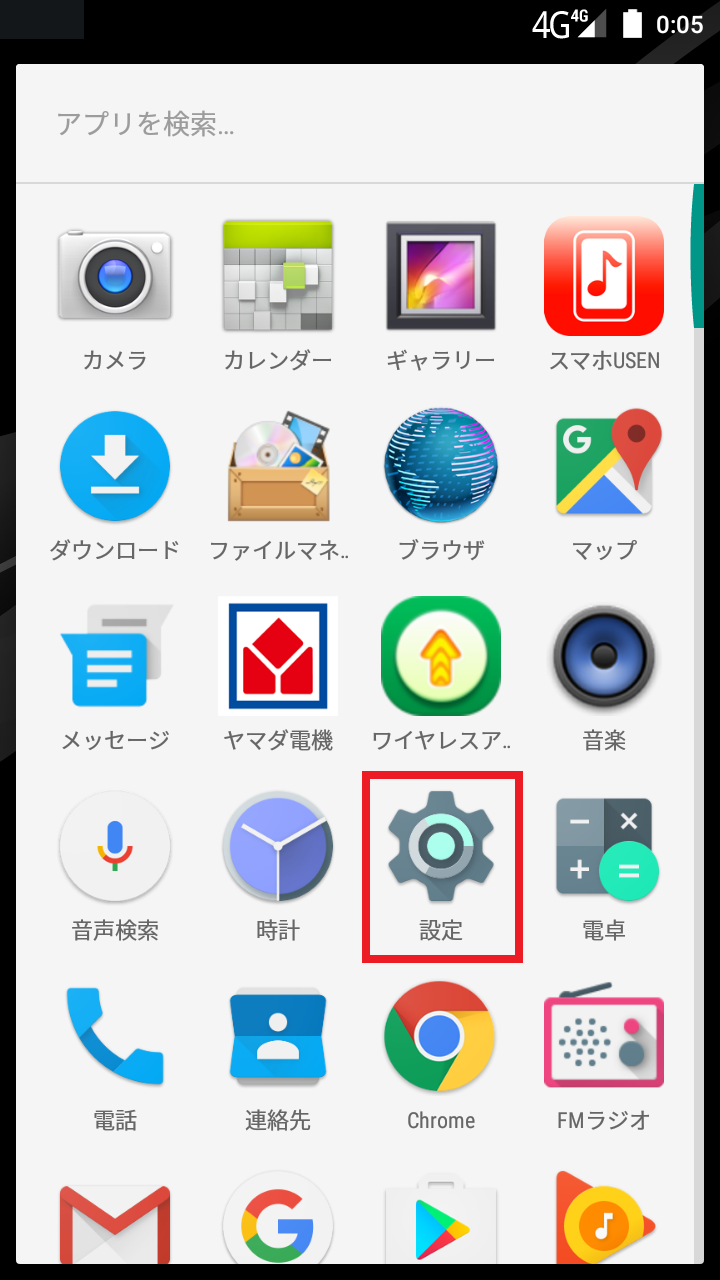This screenshot has width=720, height=1280.
Task: Open the メッセージ app
Action: [x=115, y=657]
